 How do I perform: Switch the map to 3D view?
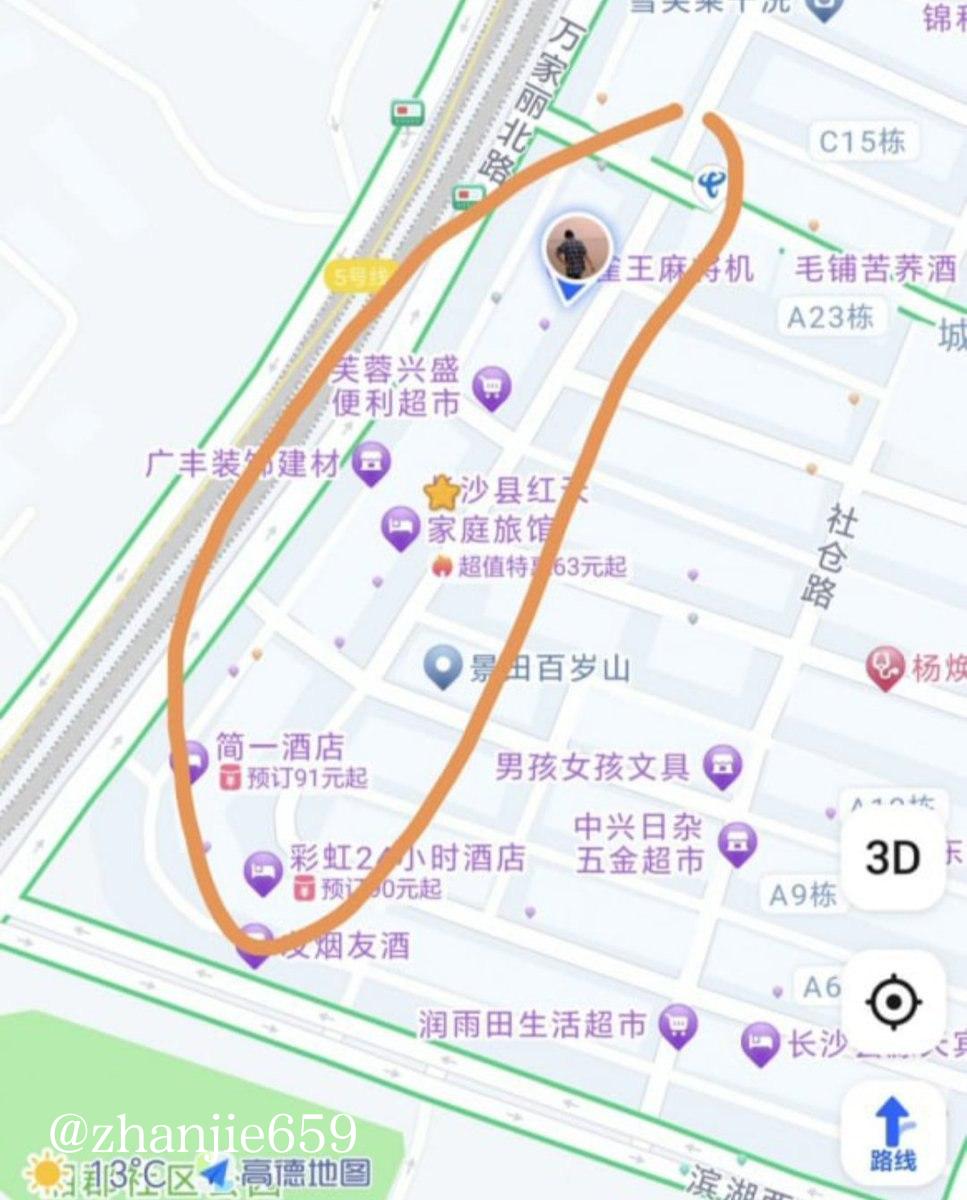pos(892,858)
